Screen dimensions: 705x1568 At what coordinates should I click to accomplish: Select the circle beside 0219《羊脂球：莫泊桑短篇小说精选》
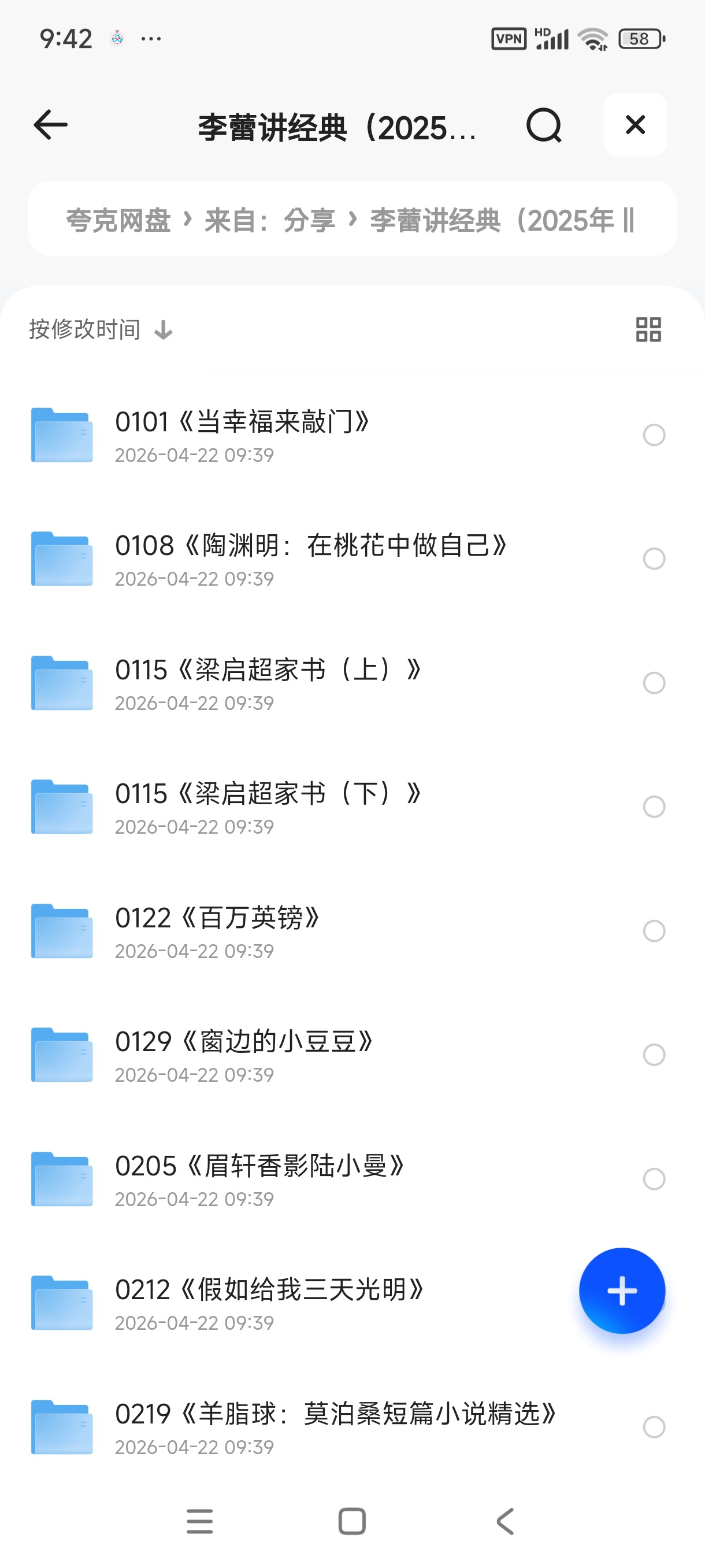[x=654, y=1427]
